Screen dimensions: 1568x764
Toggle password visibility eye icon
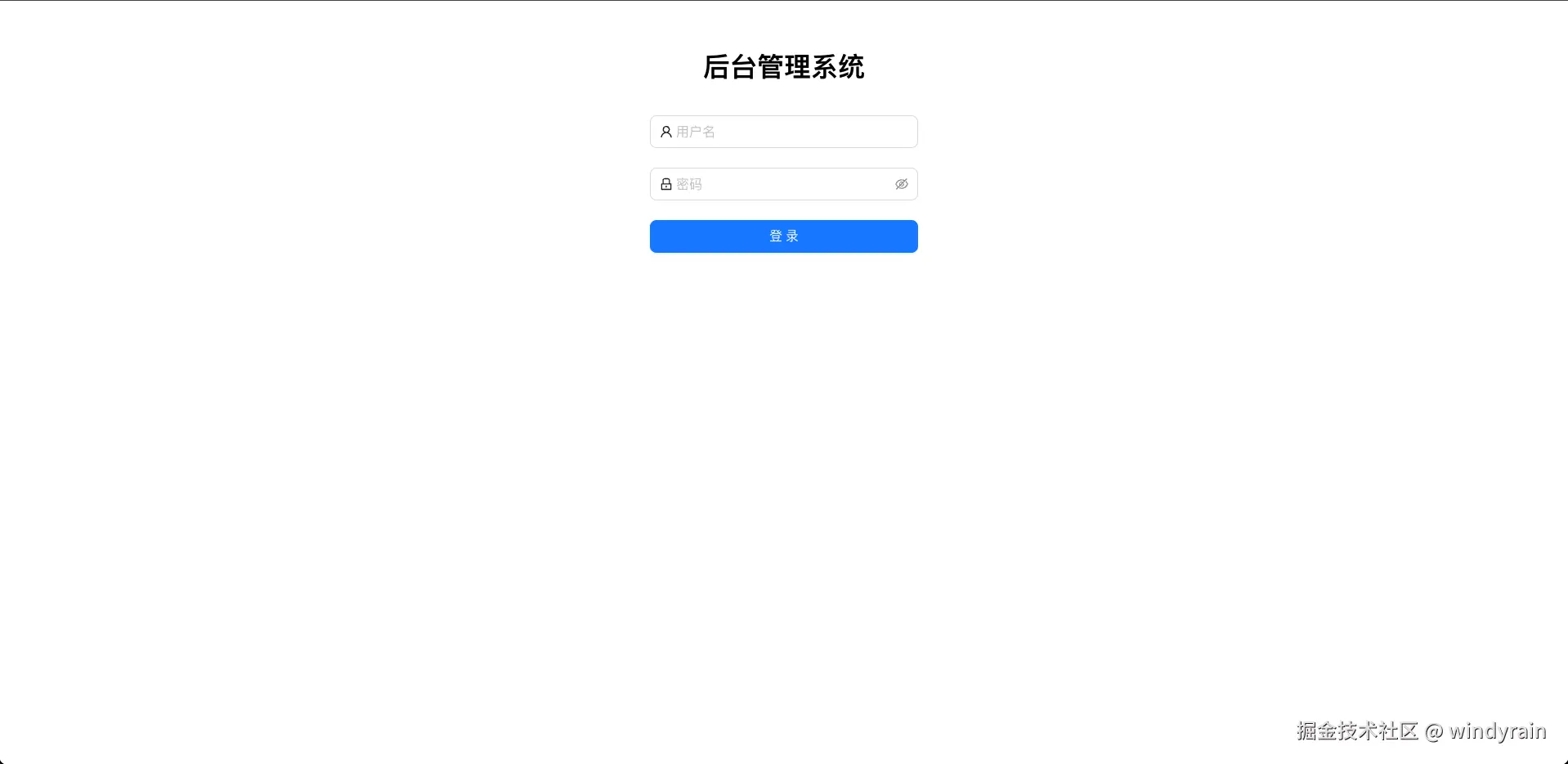coord(901,184)
